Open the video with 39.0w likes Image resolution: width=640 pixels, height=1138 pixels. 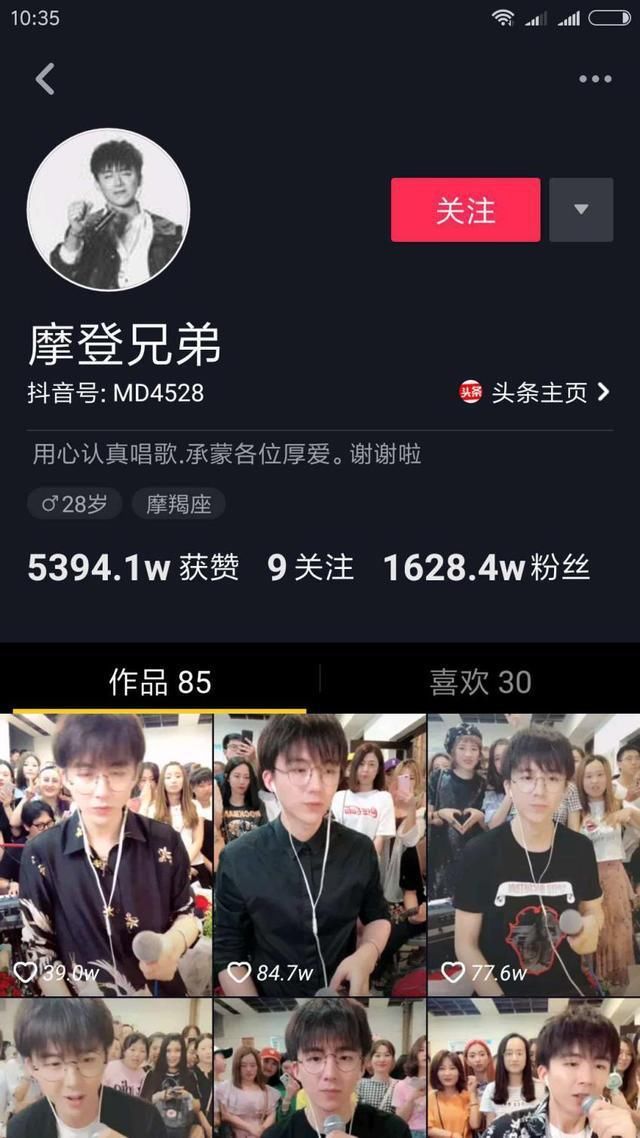click(106, 855)
